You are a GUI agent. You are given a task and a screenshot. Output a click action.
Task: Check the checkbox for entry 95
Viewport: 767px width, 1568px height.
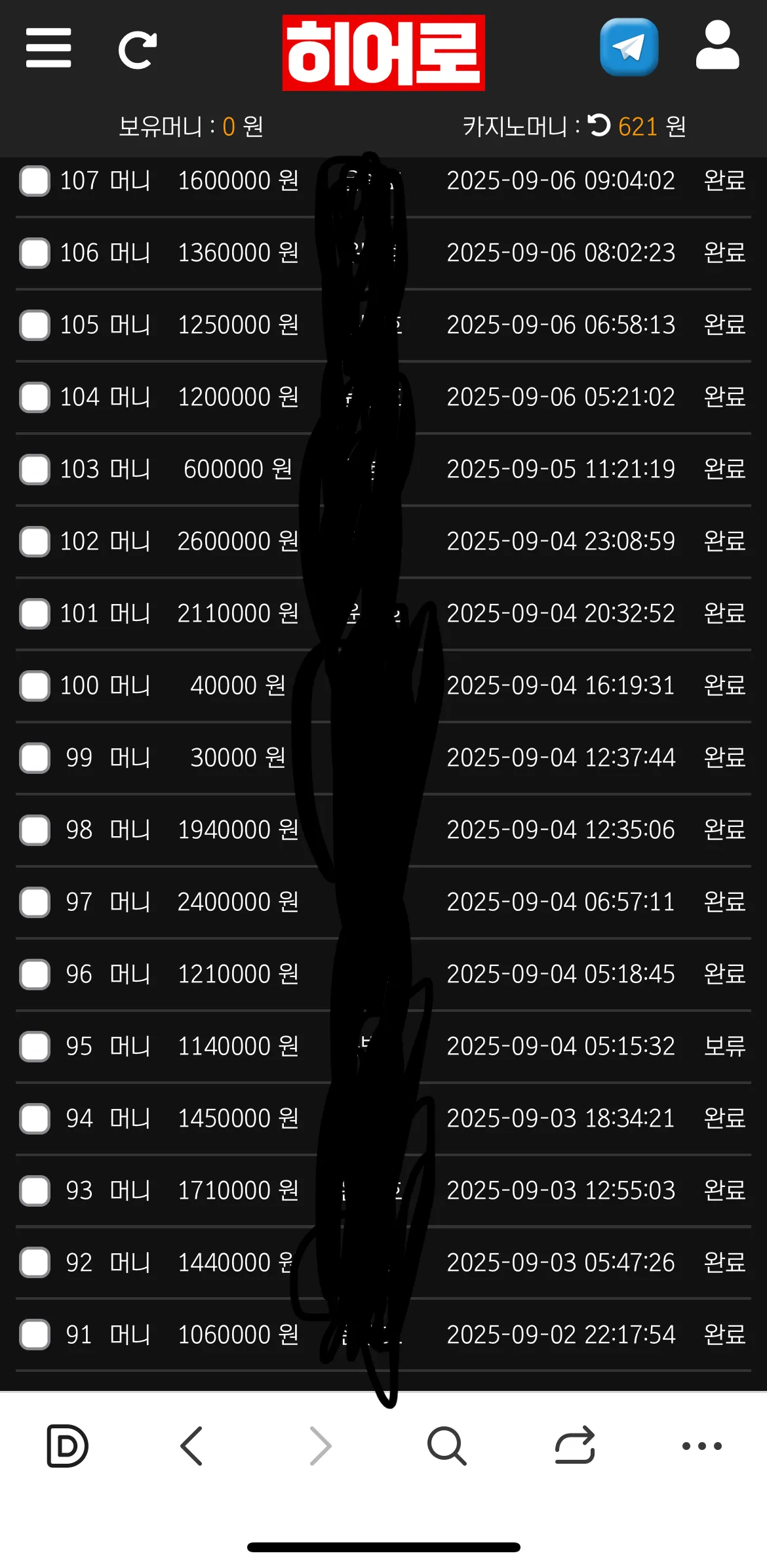click(35, 1047)
